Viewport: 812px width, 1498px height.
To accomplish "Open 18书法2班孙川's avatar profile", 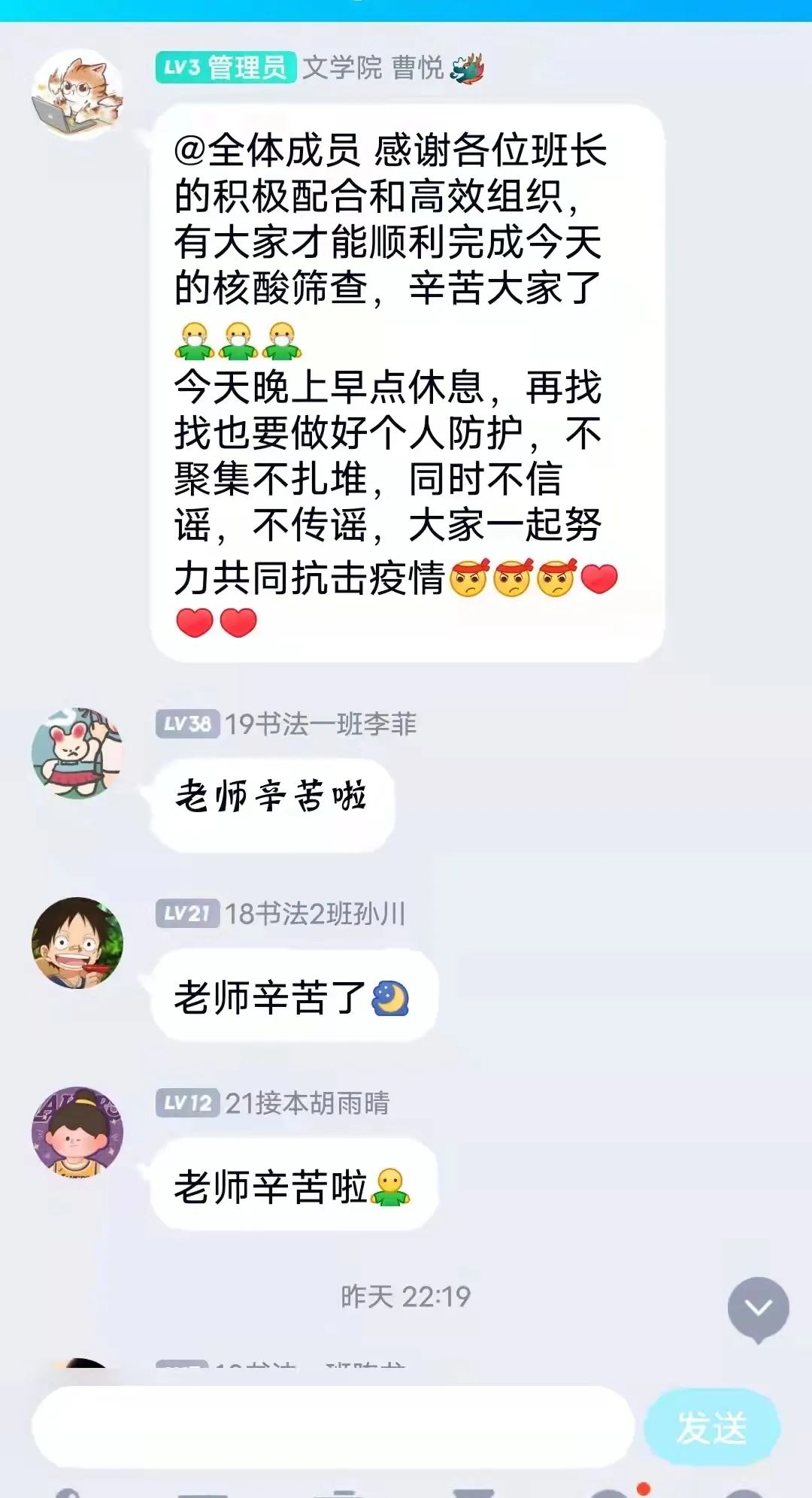I will pos(77,942).
